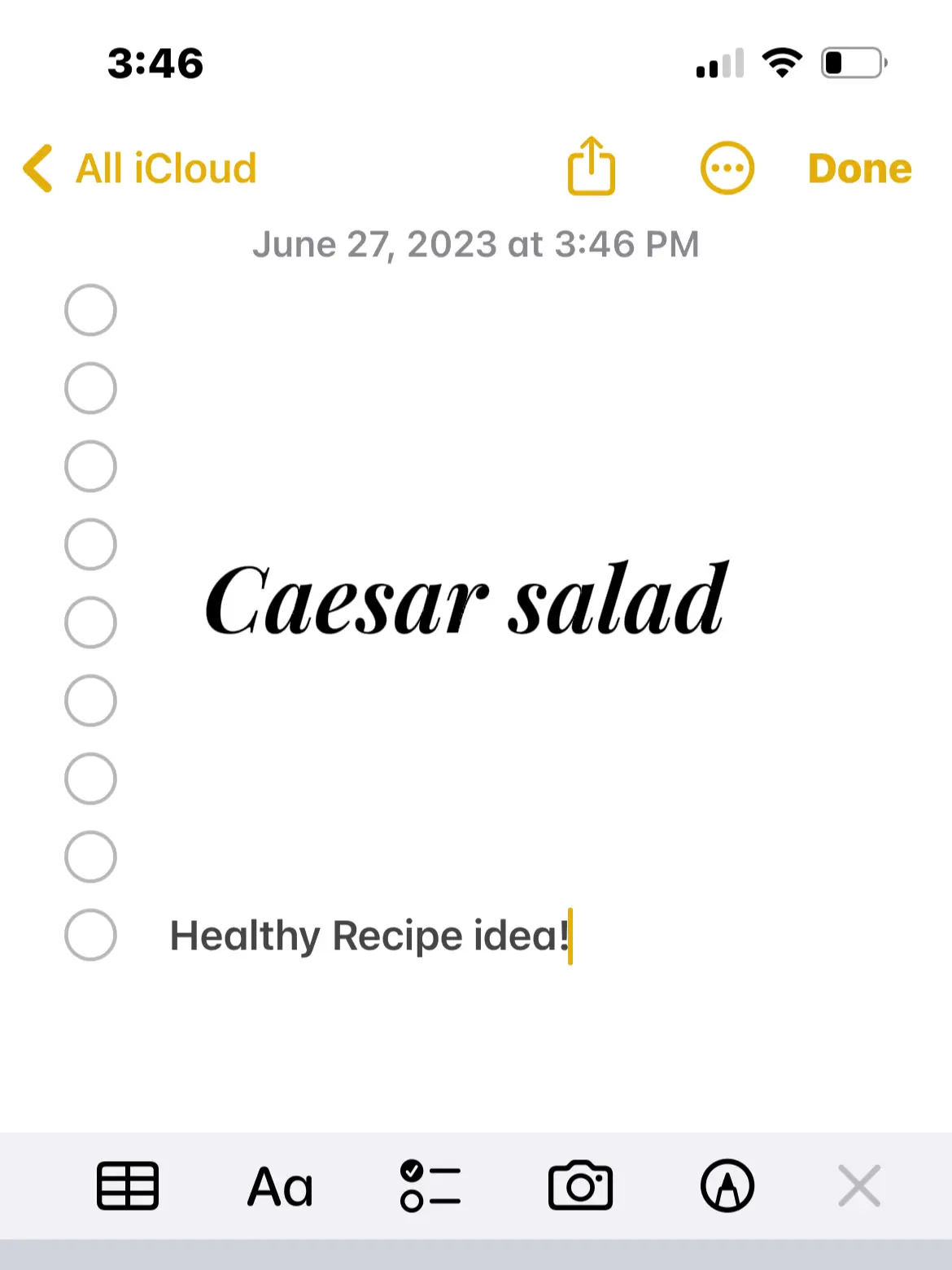
Task: Insert a table into the note
Action: click(x=127, y=1185)
